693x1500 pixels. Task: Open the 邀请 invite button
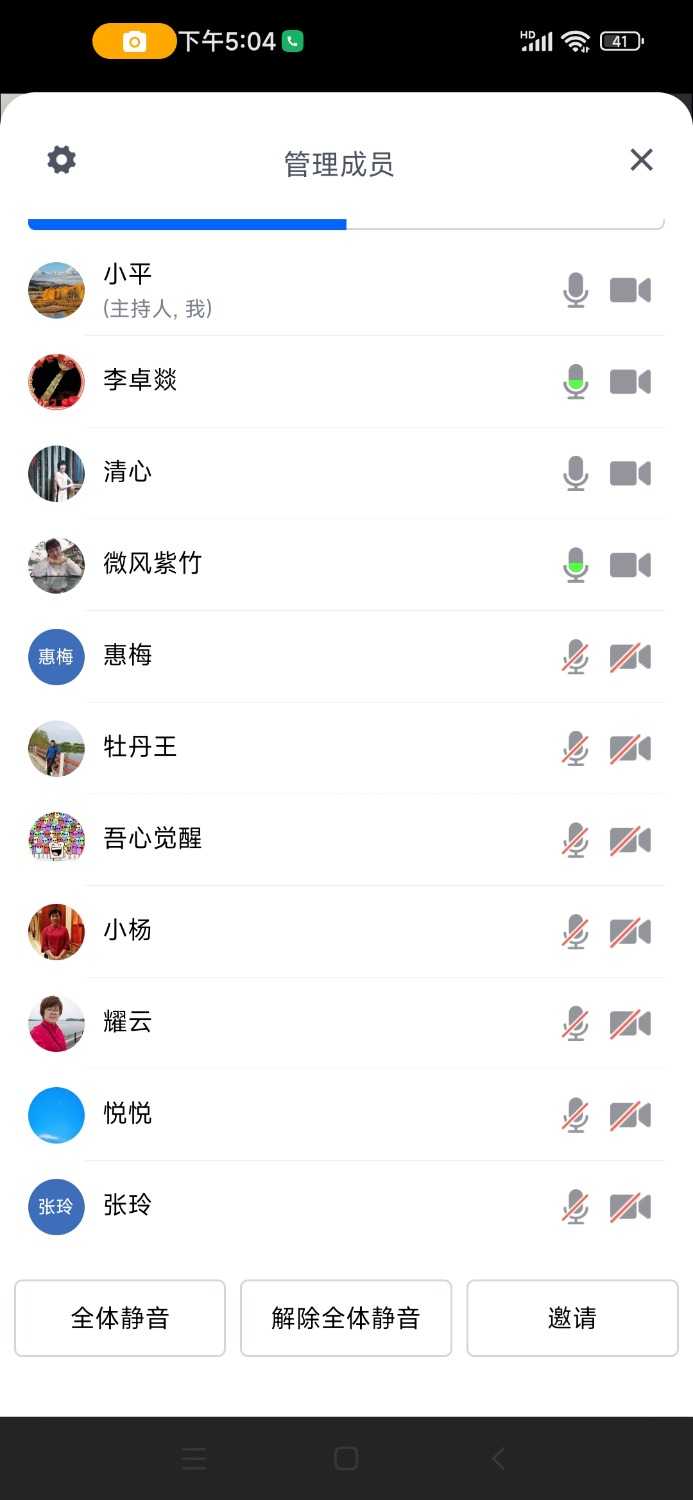[x=572, y=1318]
